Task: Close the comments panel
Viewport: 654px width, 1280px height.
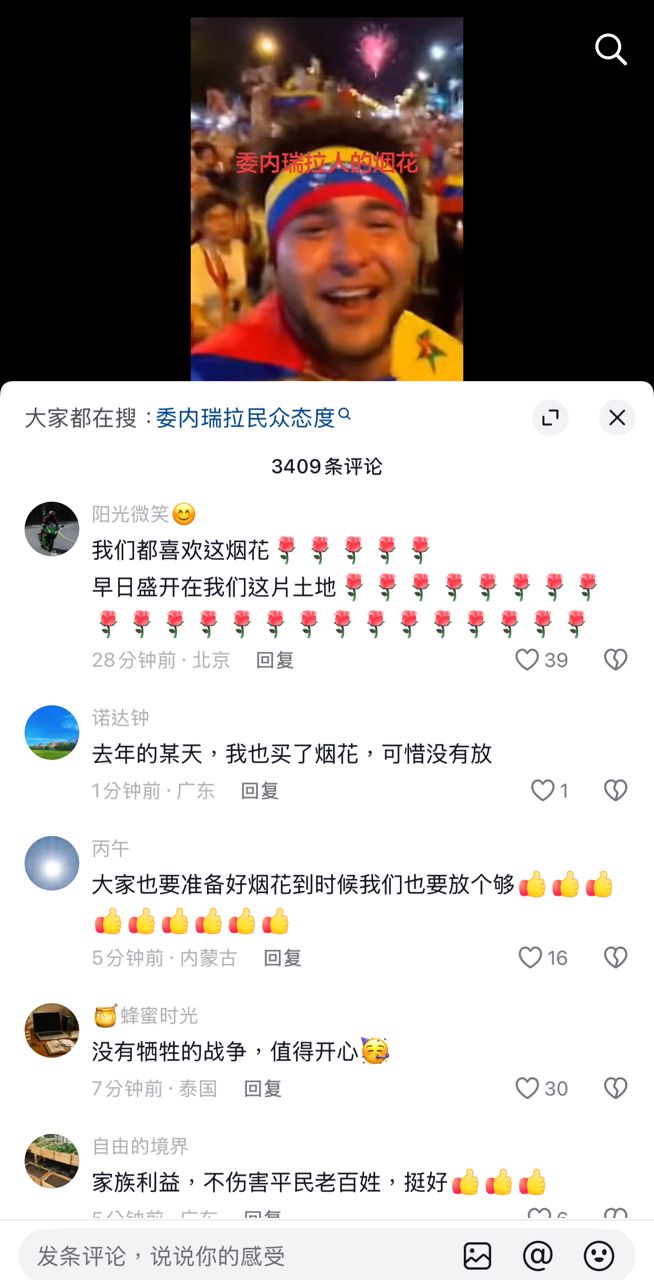Action: click(617, 418)
